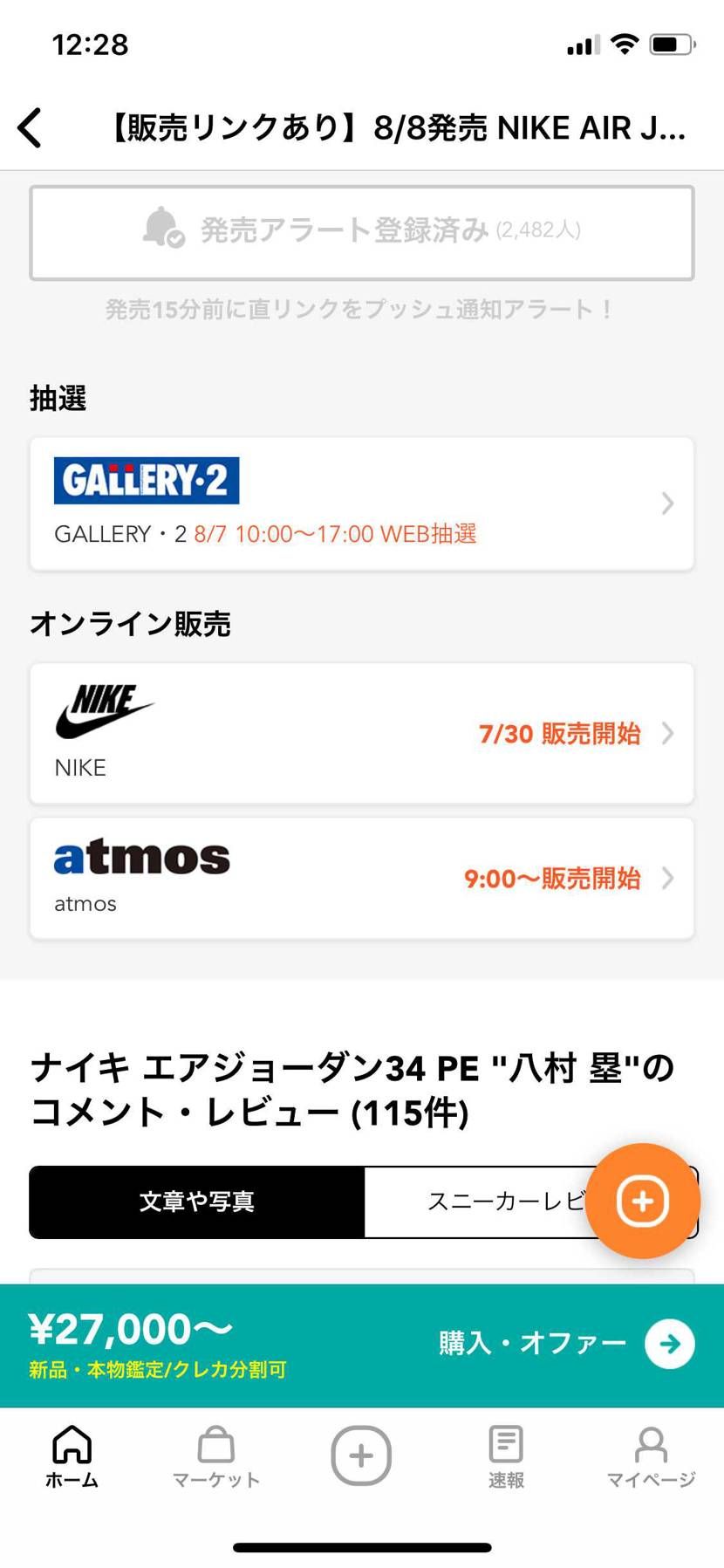
Task: Expand the atmos online sale entry
Action: click(x=361, y=878)
